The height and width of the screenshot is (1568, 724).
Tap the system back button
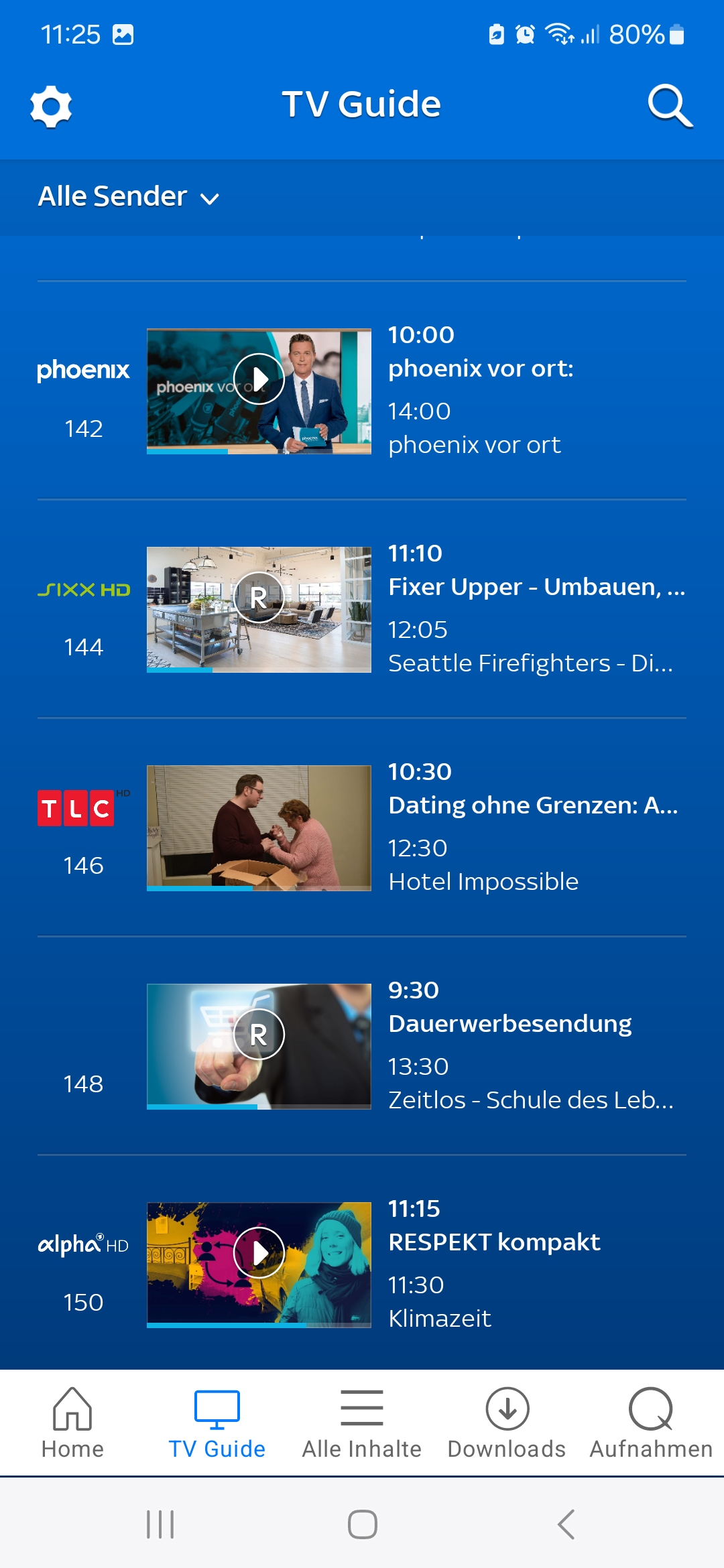(566, 1524)
